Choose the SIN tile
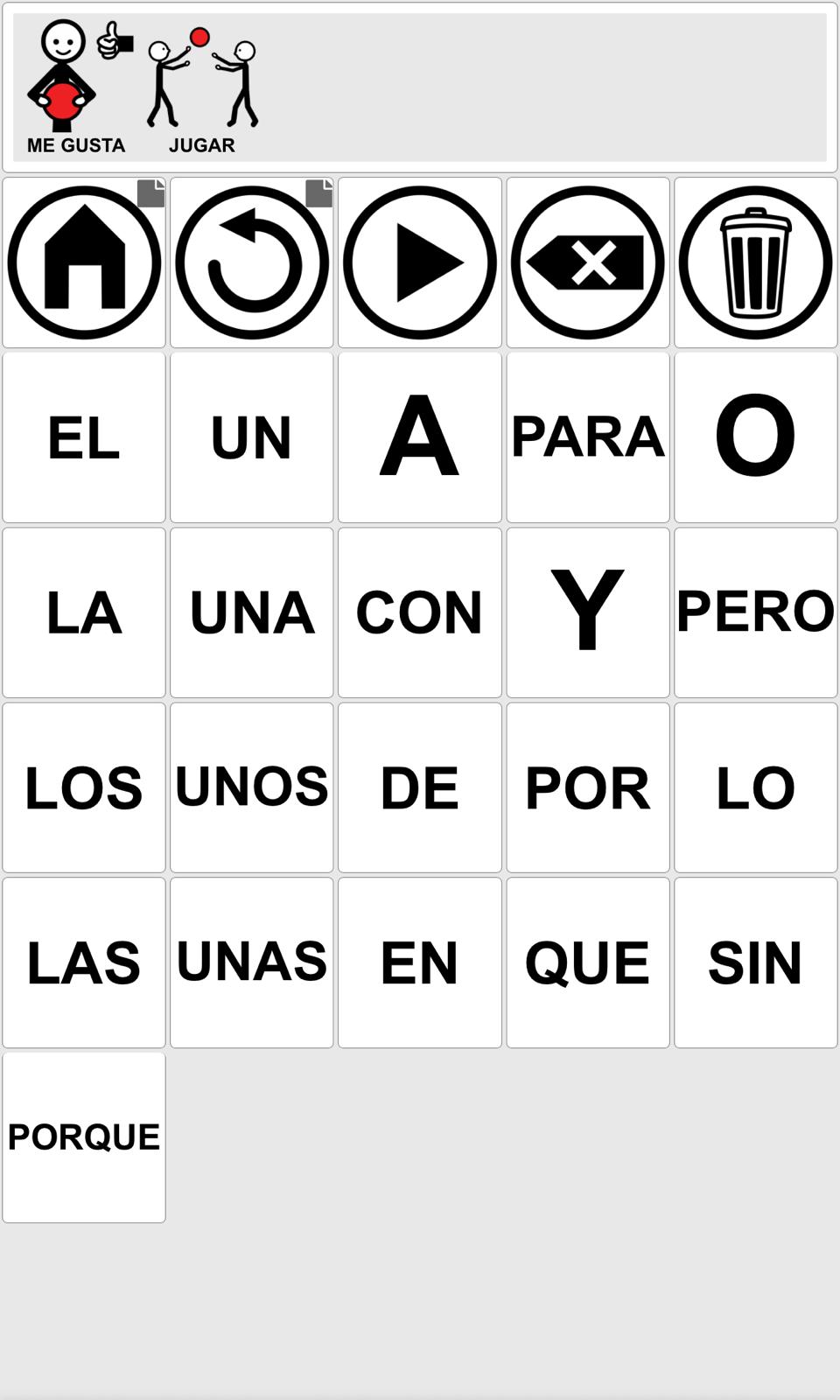 tap(755, 962)
